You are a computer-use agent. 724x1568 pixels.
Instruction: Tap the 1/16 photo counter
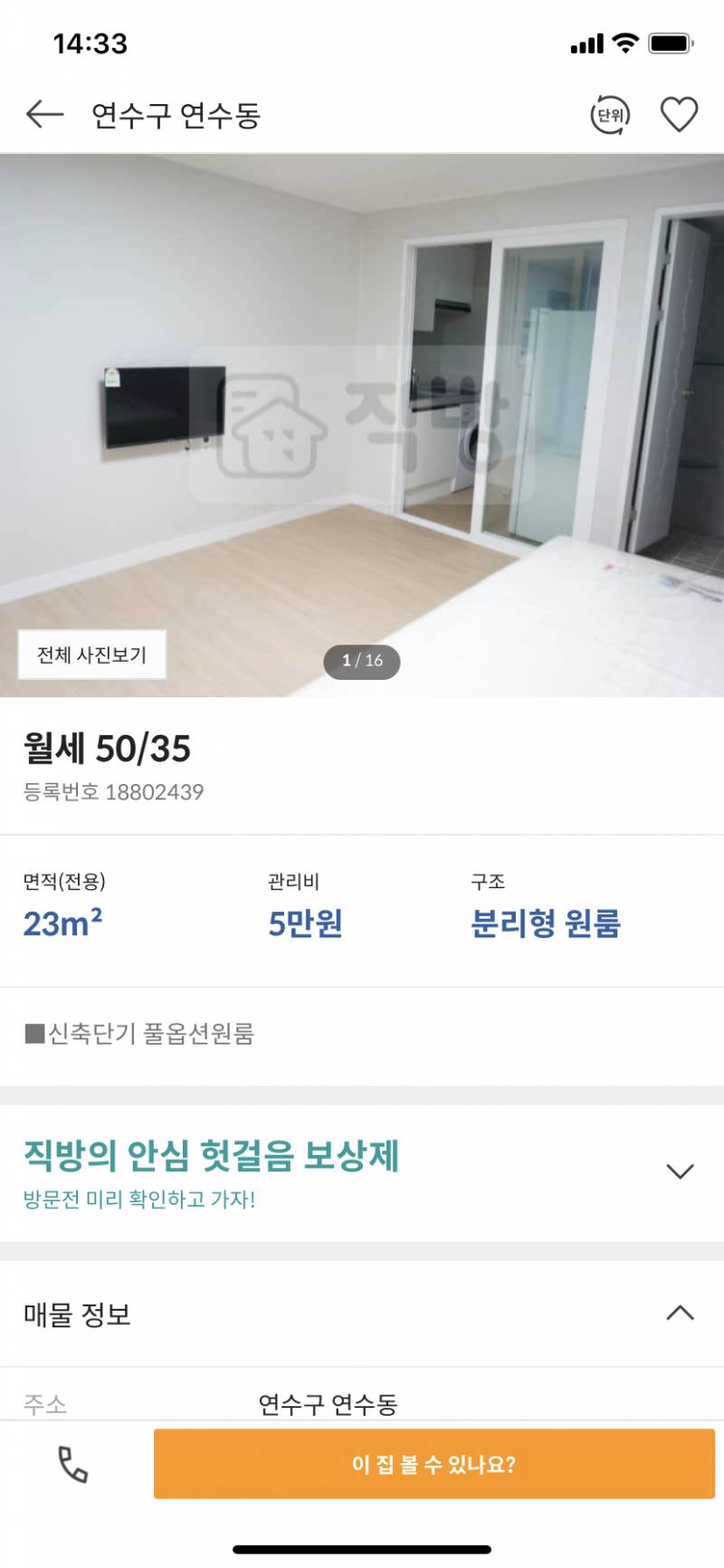click(x=361, y=662)
